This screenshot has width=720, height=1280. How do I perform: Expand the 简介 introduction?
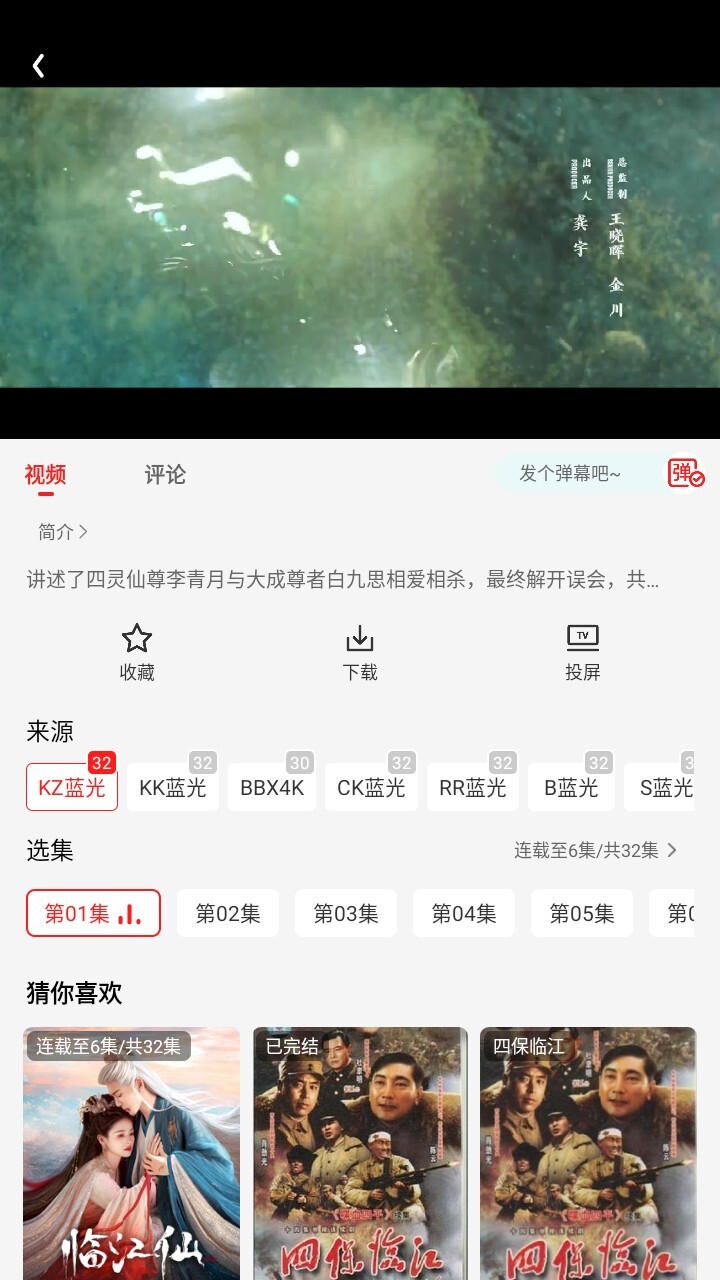click(63, 532)
